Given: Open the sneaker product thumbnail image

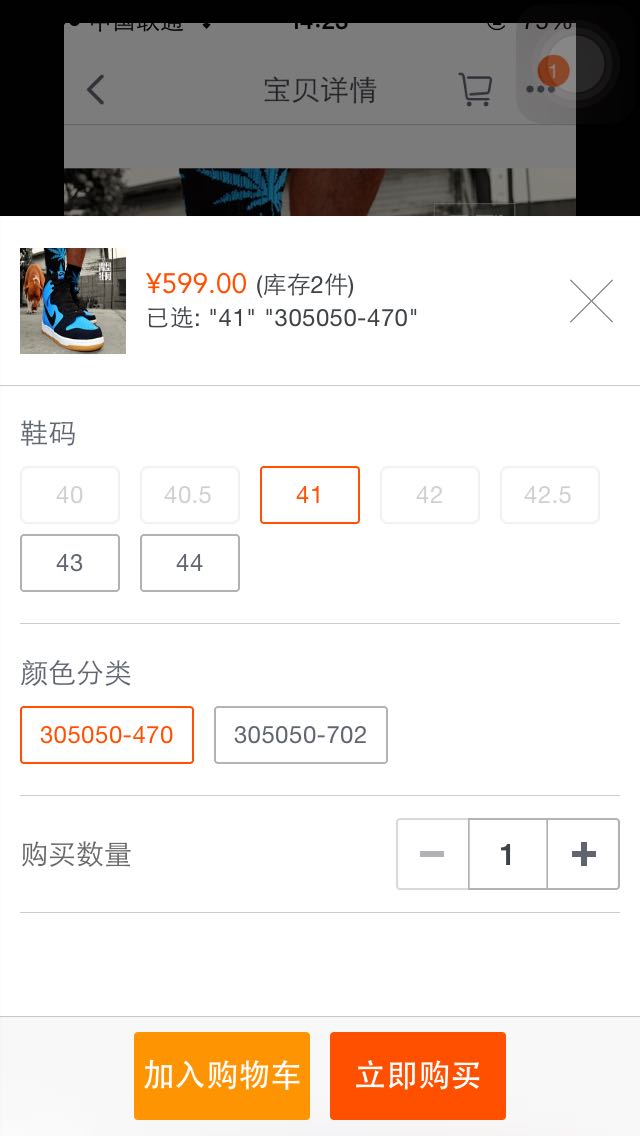Looking at the screenshot, I should tap(73, 301).
